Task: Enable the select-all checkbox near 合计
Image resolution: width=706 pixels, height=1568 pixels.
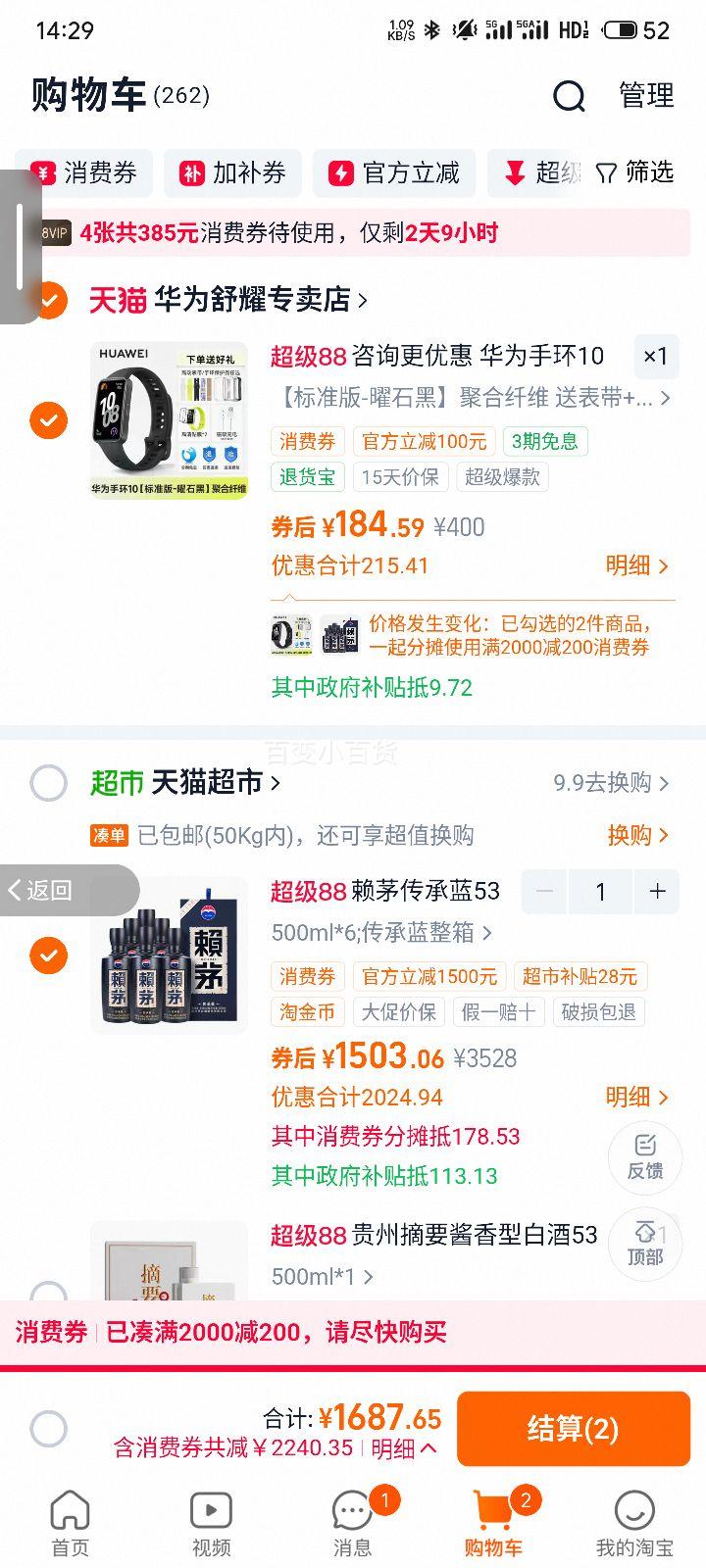Action: pos(48,1428)
